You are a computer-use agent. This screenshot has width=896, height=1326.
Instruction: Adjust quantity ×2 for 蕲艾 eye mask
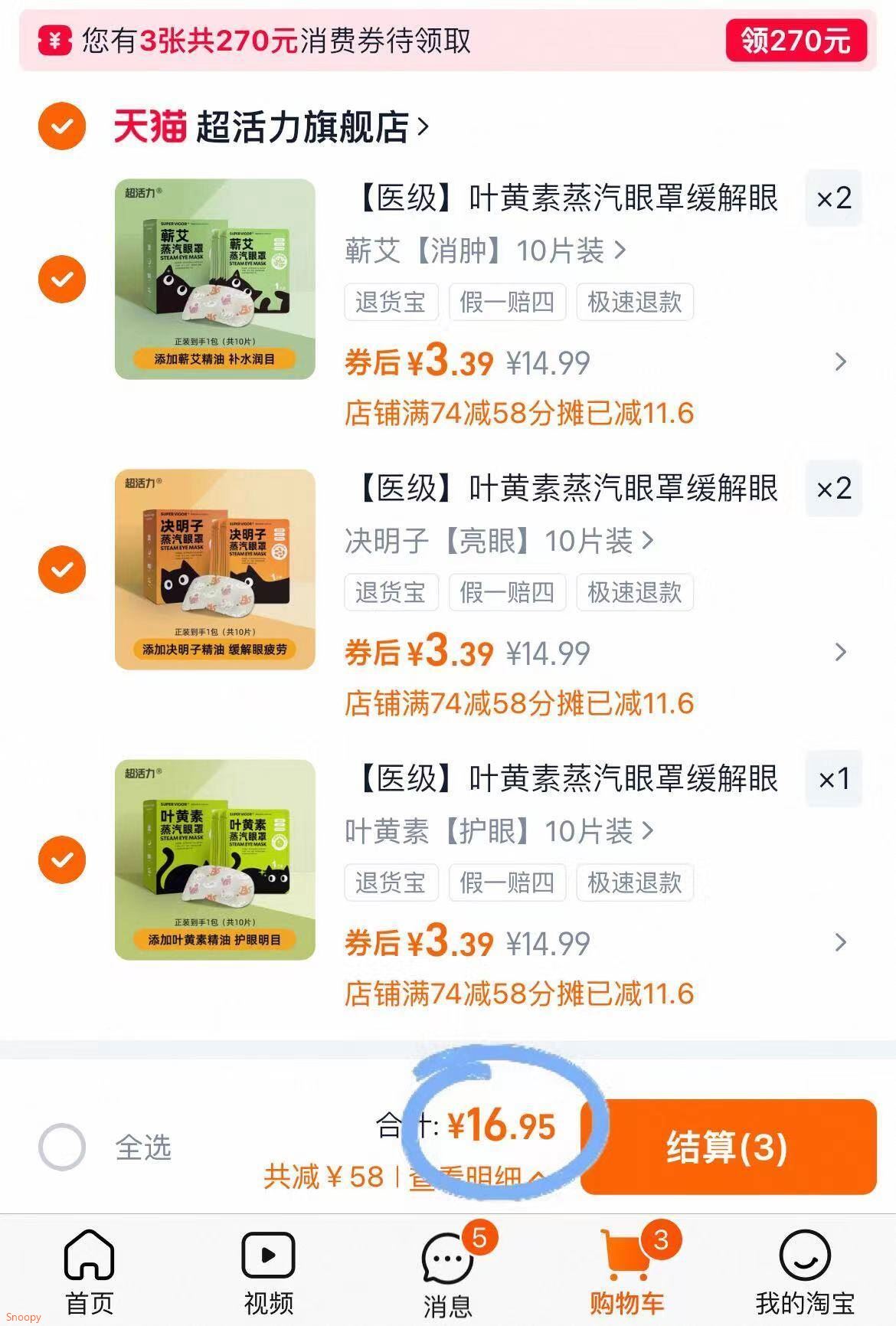click(x=833, y=198)
